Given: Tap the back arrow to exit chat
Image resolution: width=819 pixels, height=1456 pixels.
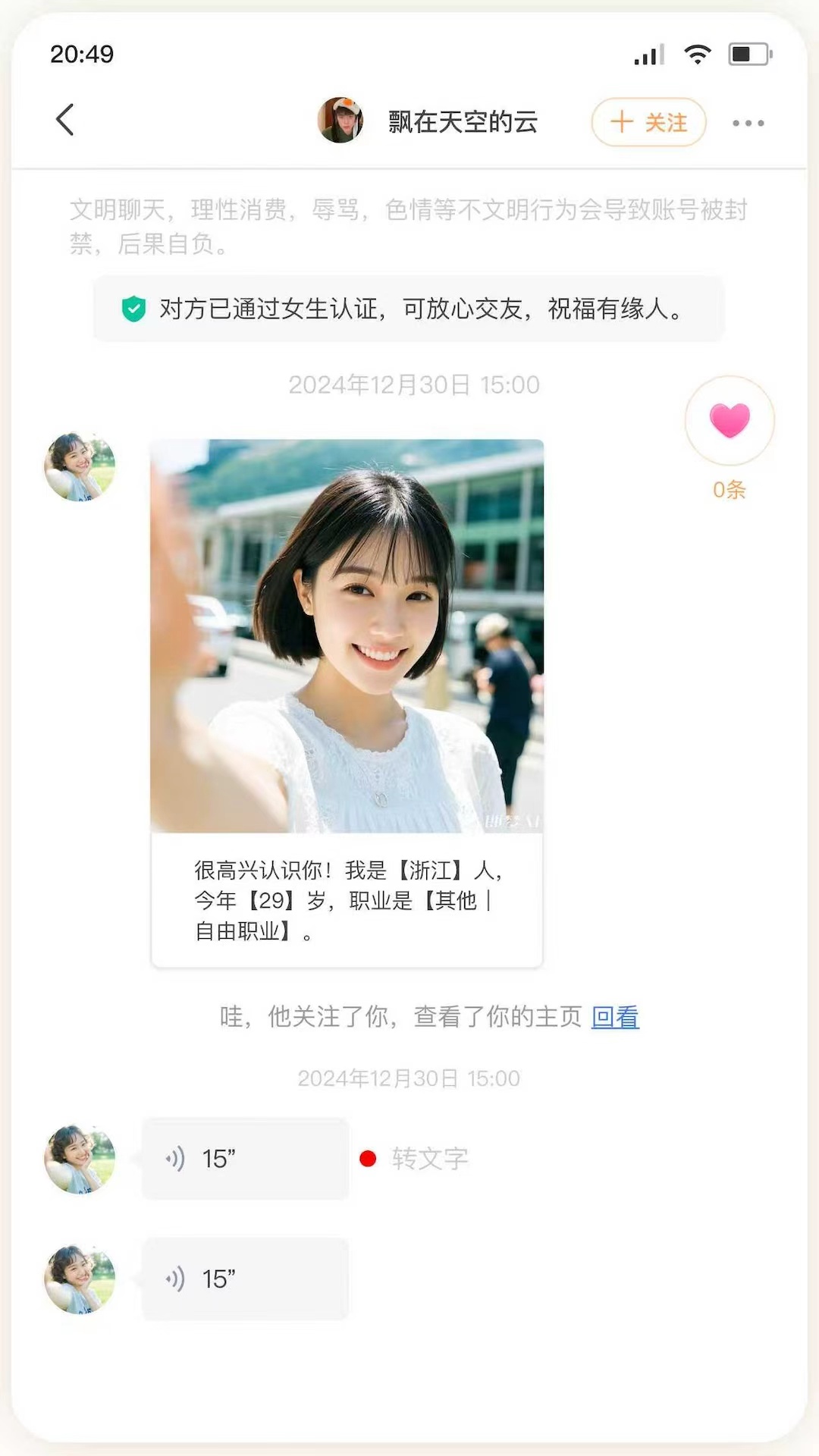Looking at the screenshot, I should pyautogui.click(x=65, y=120).
